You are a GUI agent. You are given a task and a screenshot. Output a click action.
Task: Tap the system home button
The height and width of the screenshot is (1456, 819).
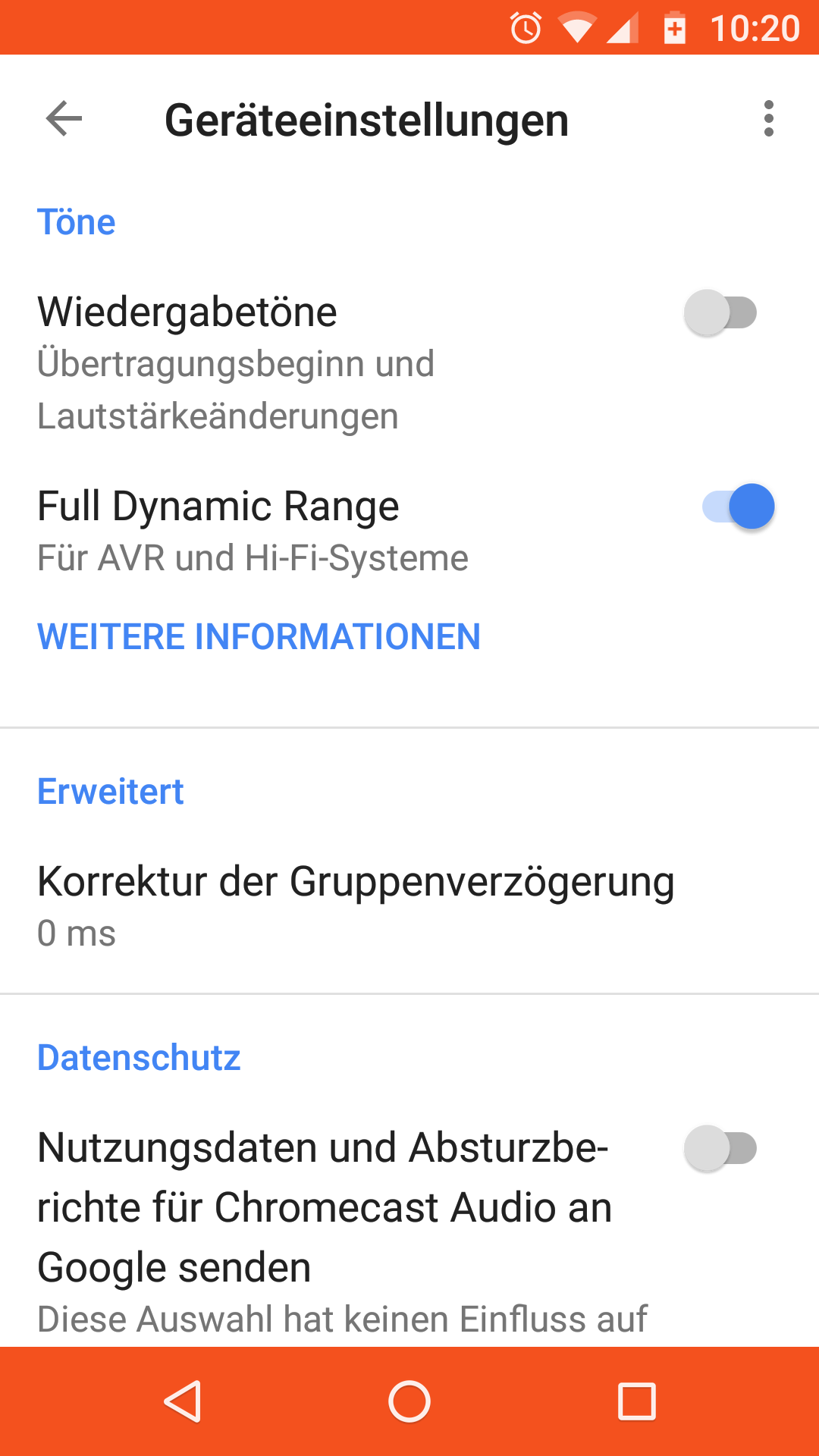(x=409, y=1401)
